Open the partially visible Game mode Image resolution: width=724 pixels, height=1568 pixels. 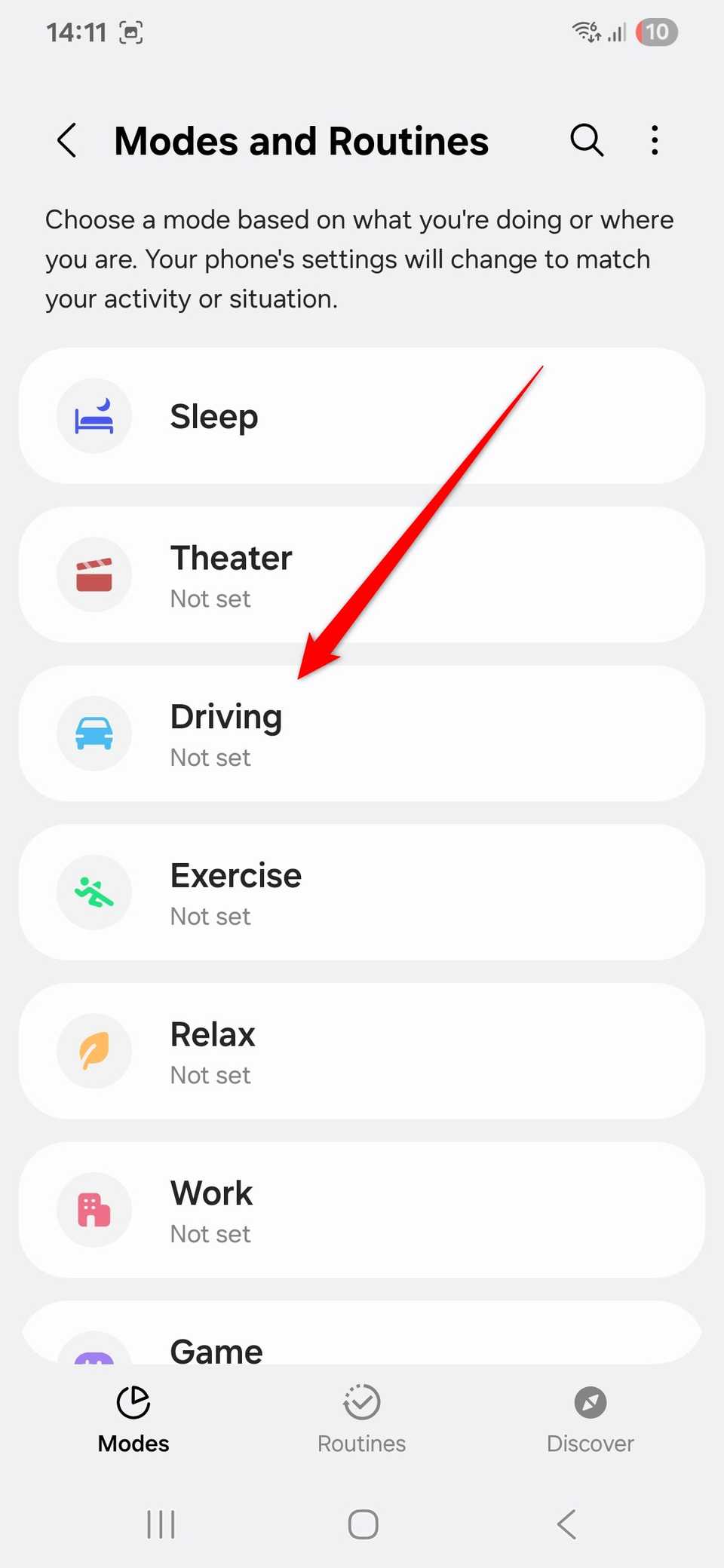tap(362, 1342)
